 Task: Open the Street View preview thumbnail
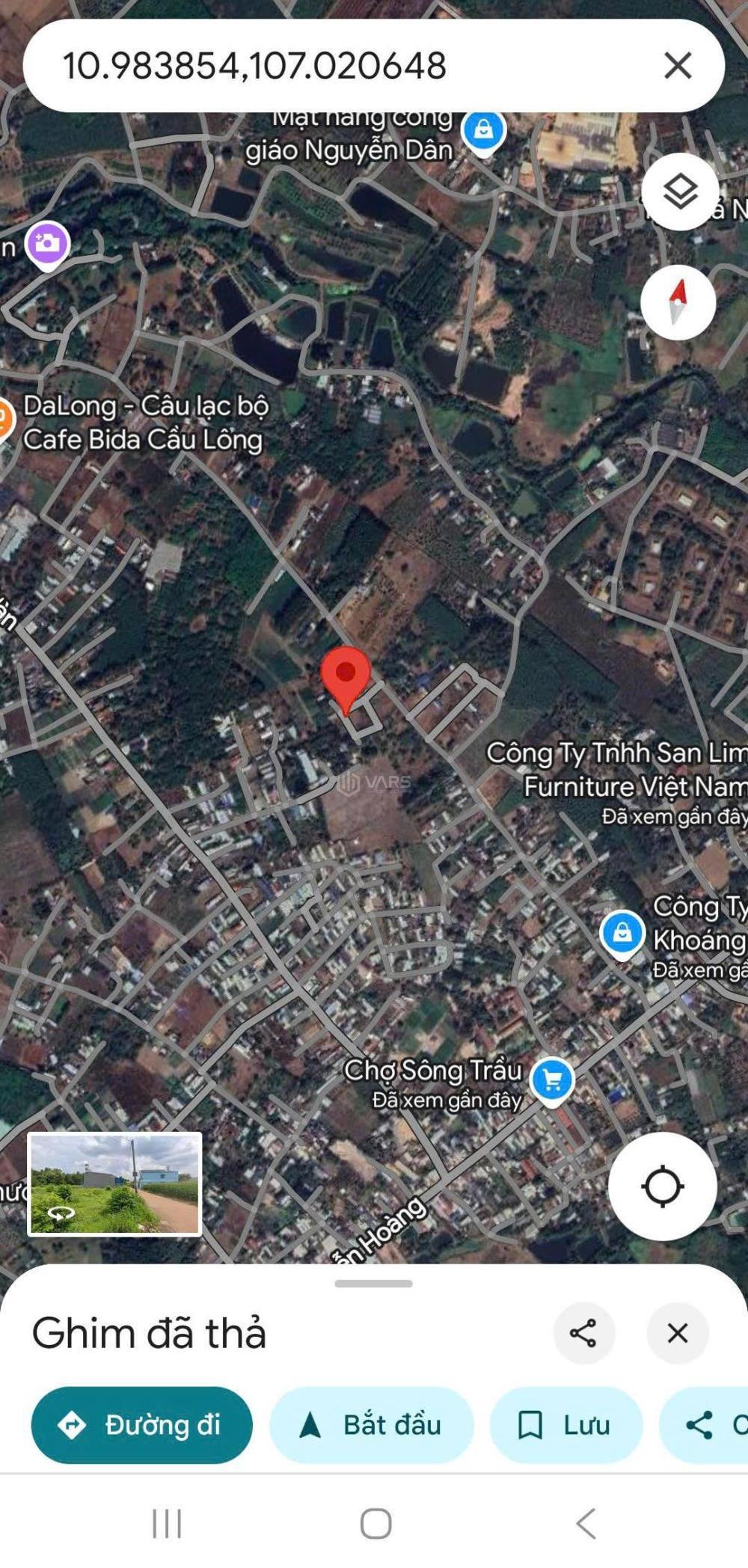click(115, 1183)
